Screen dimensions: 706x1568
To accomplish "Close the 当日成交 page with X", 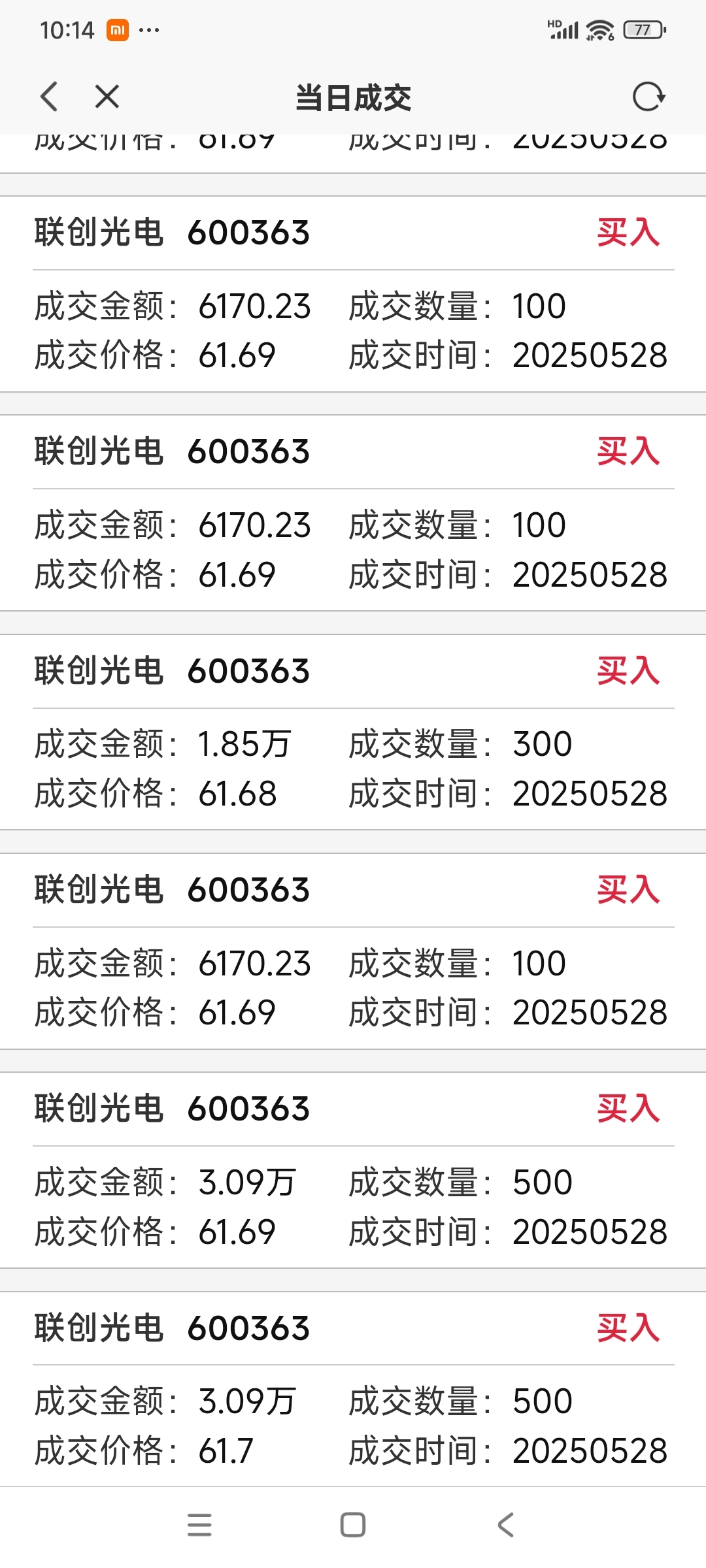I will click(107, 97).
